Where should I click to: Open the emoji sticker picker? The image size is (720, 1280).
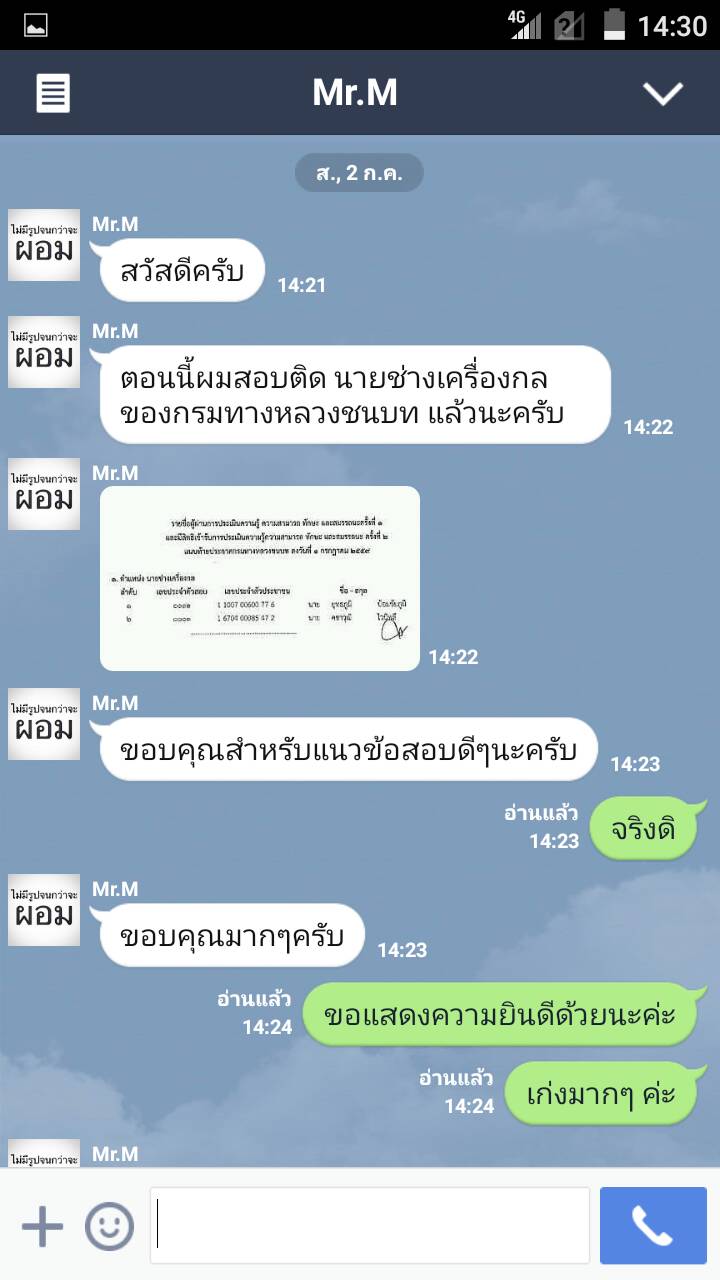coord(109,1226)
